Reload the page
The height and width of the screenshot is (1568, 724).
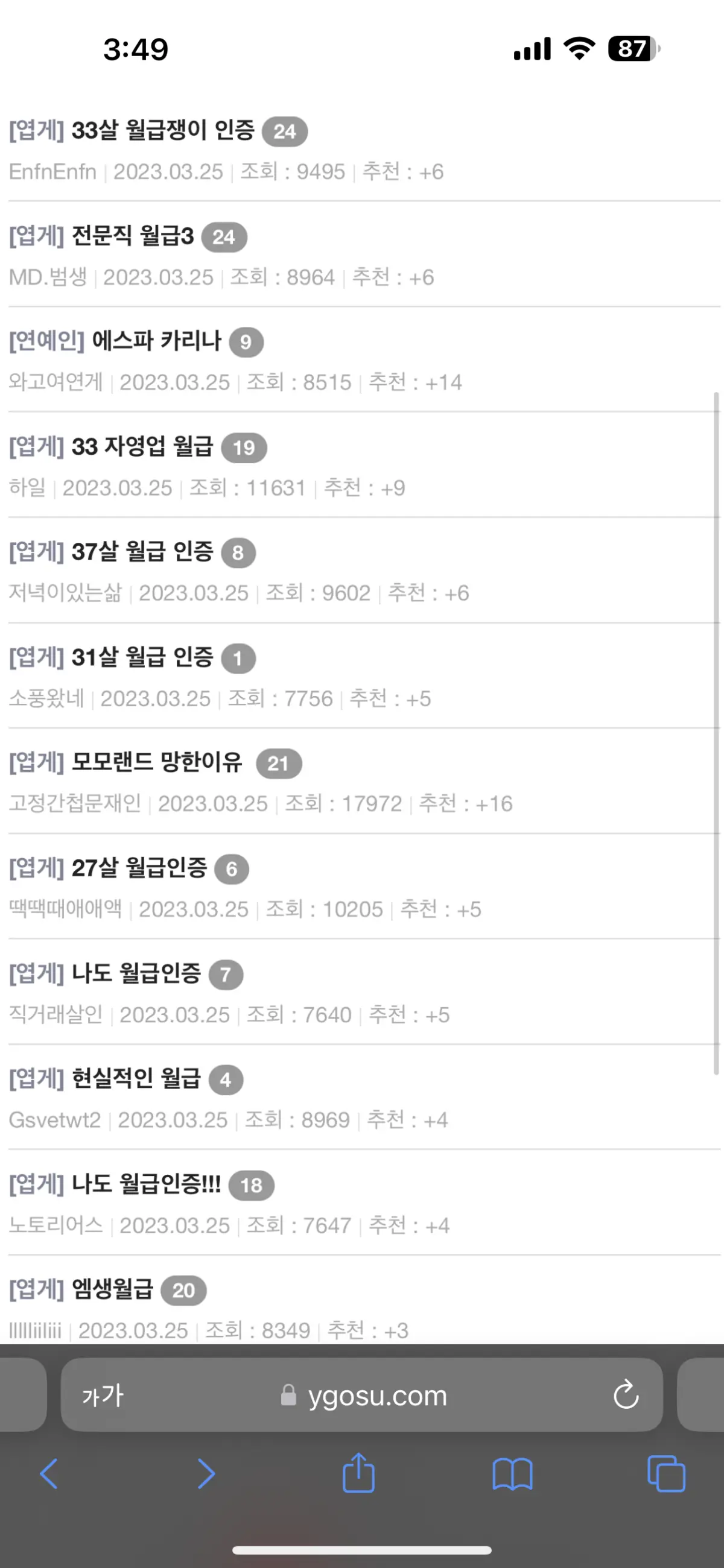coord(626,1395)
